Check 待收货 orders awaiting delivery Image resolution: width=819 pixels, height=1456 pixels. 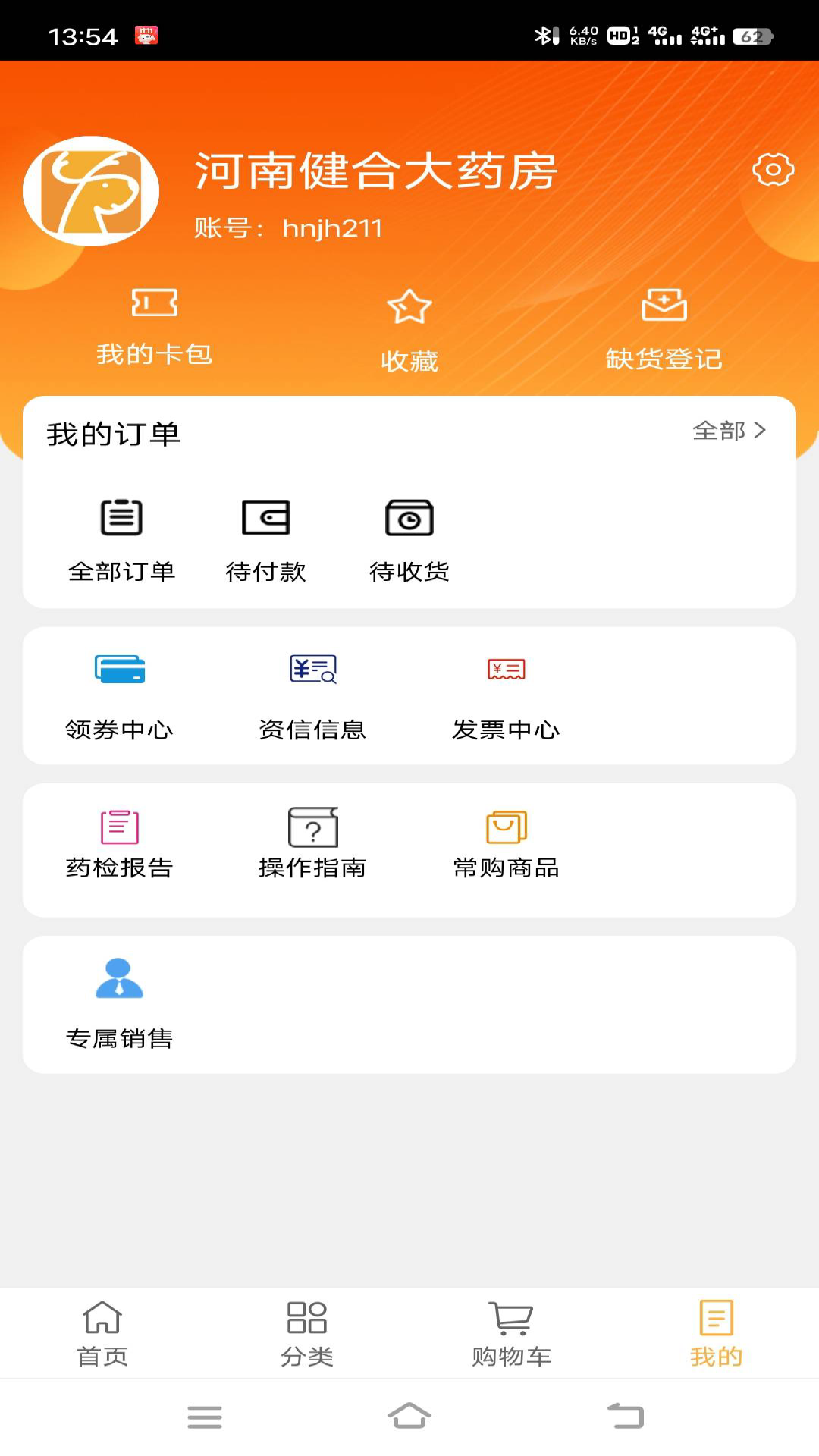pyautogui.click(x=409, y=539)
